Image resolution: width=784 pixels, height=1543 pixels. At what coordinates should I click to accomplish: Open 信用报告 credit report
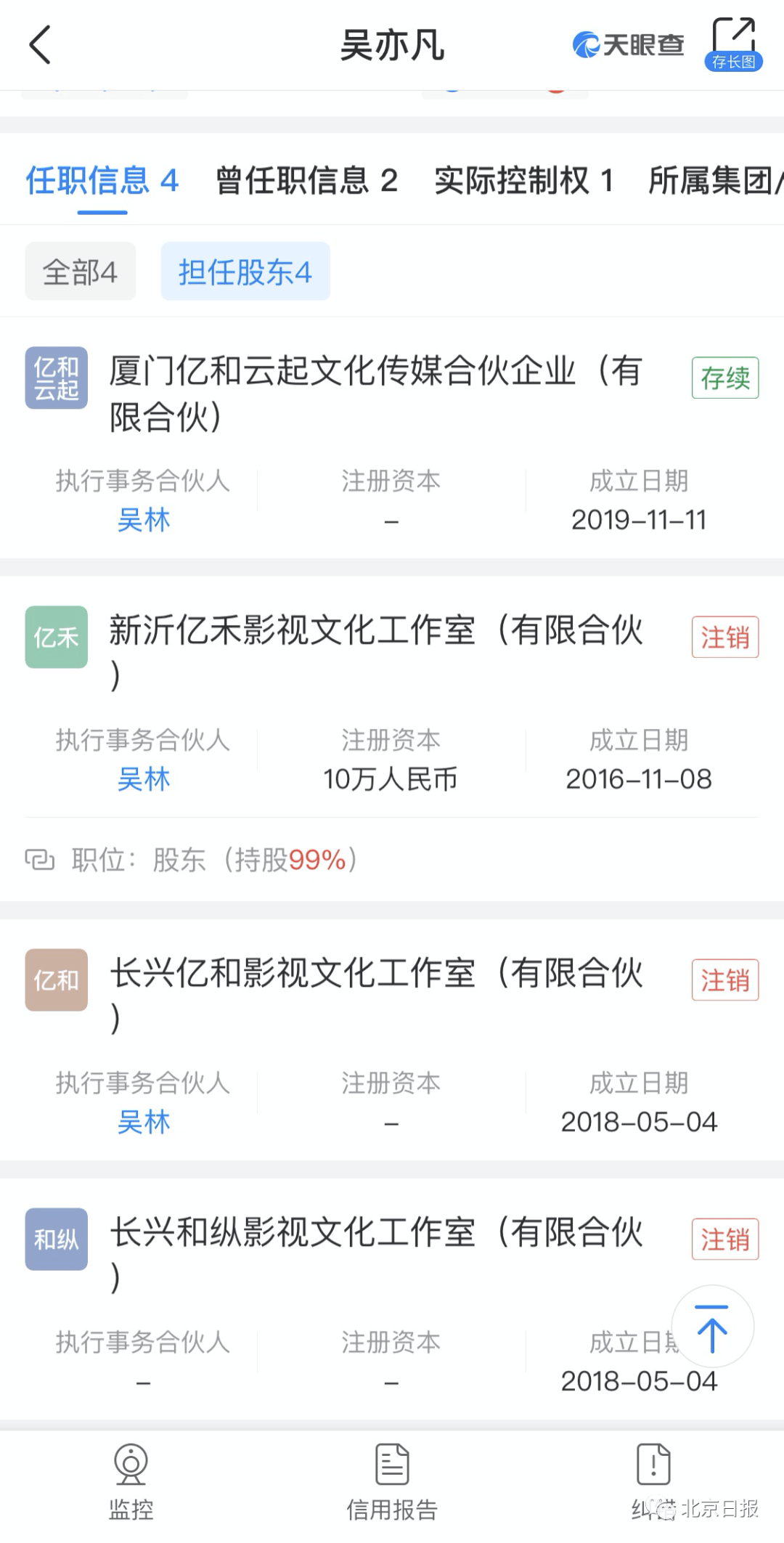[x=392, y=1483]
